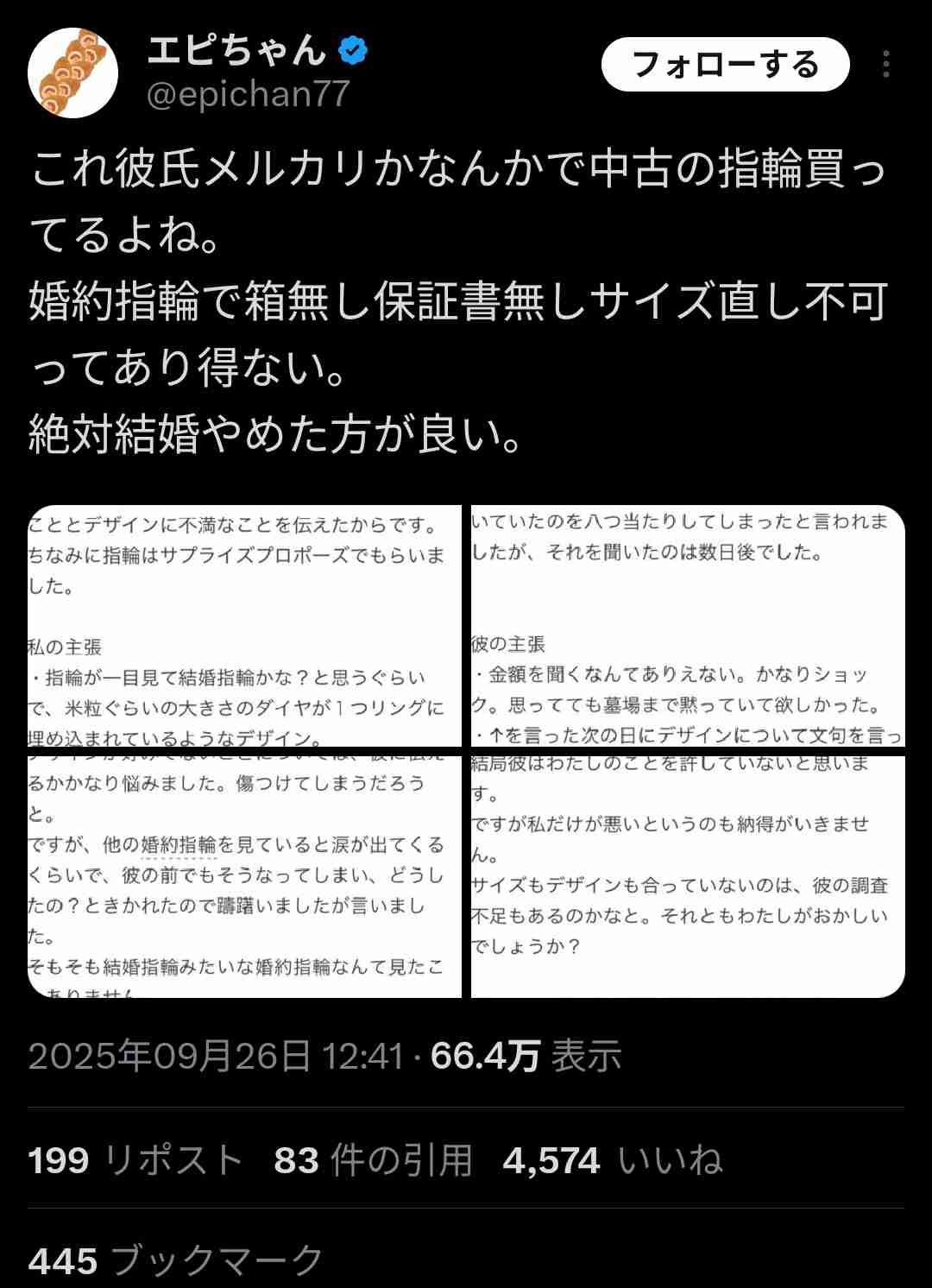View the 83 件の引用 list

pos(373,1160)
